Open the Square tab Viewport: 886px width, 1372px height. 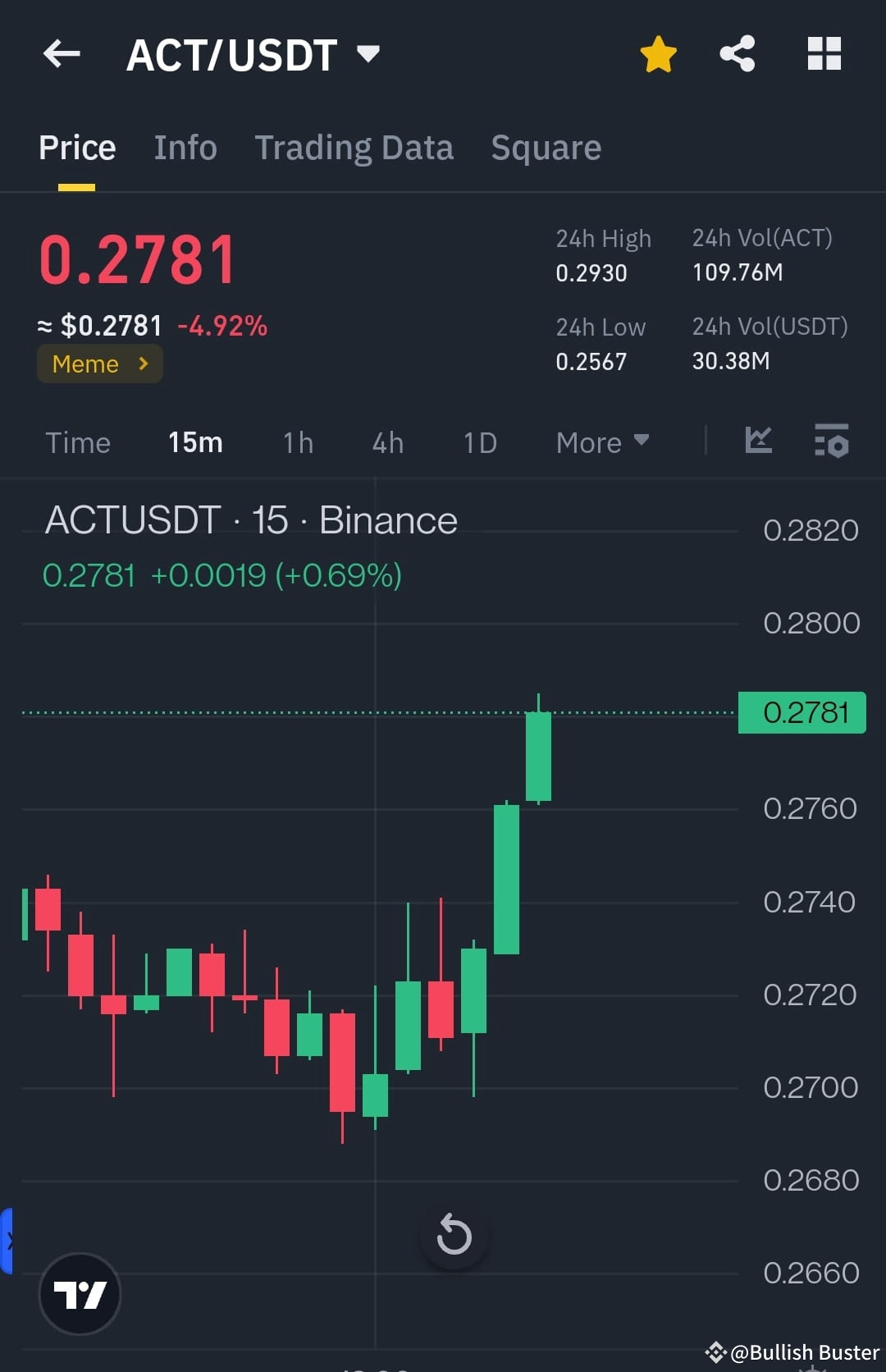(x=546, y=148)
